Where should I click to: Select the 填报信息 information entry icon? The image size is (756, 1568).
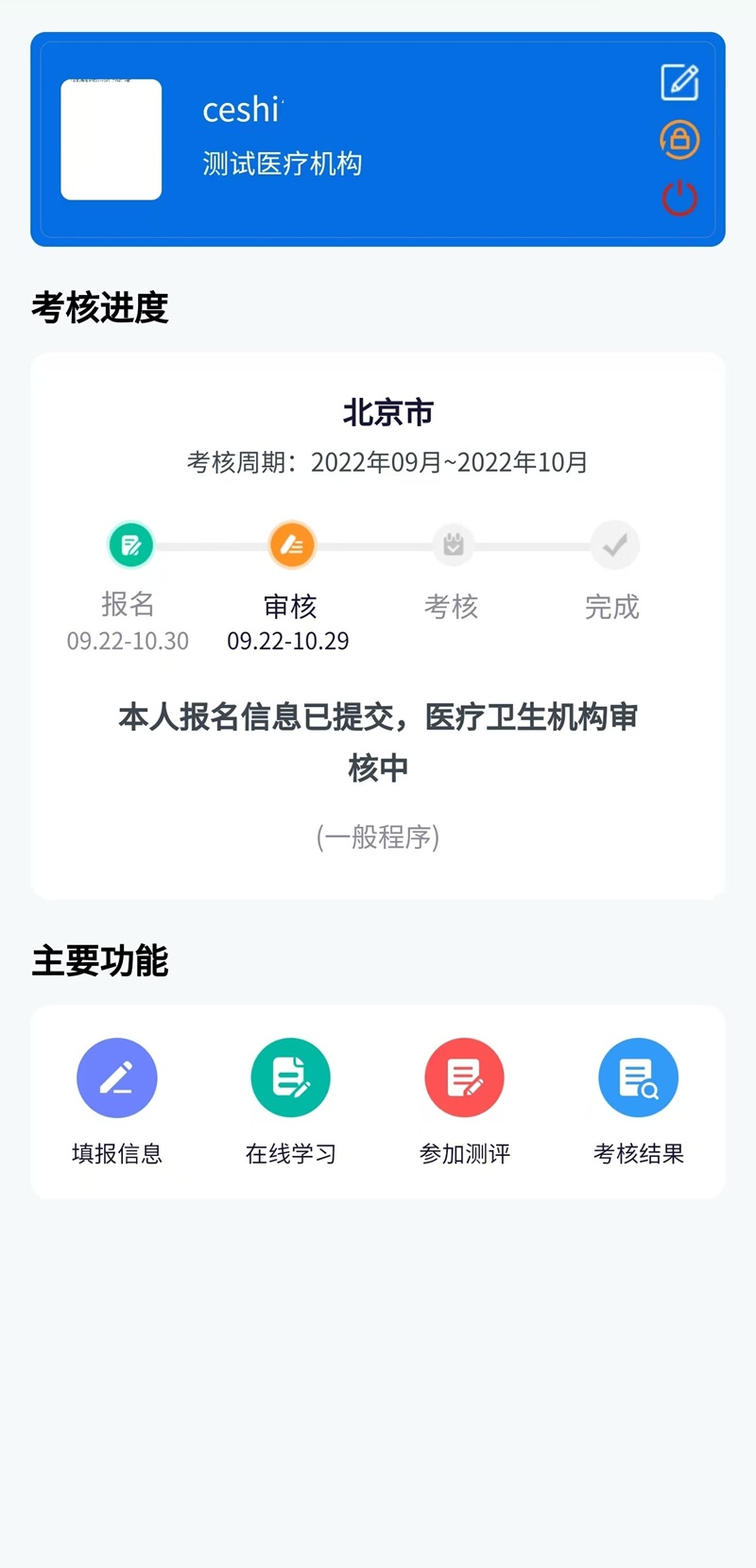point(116,1077)
